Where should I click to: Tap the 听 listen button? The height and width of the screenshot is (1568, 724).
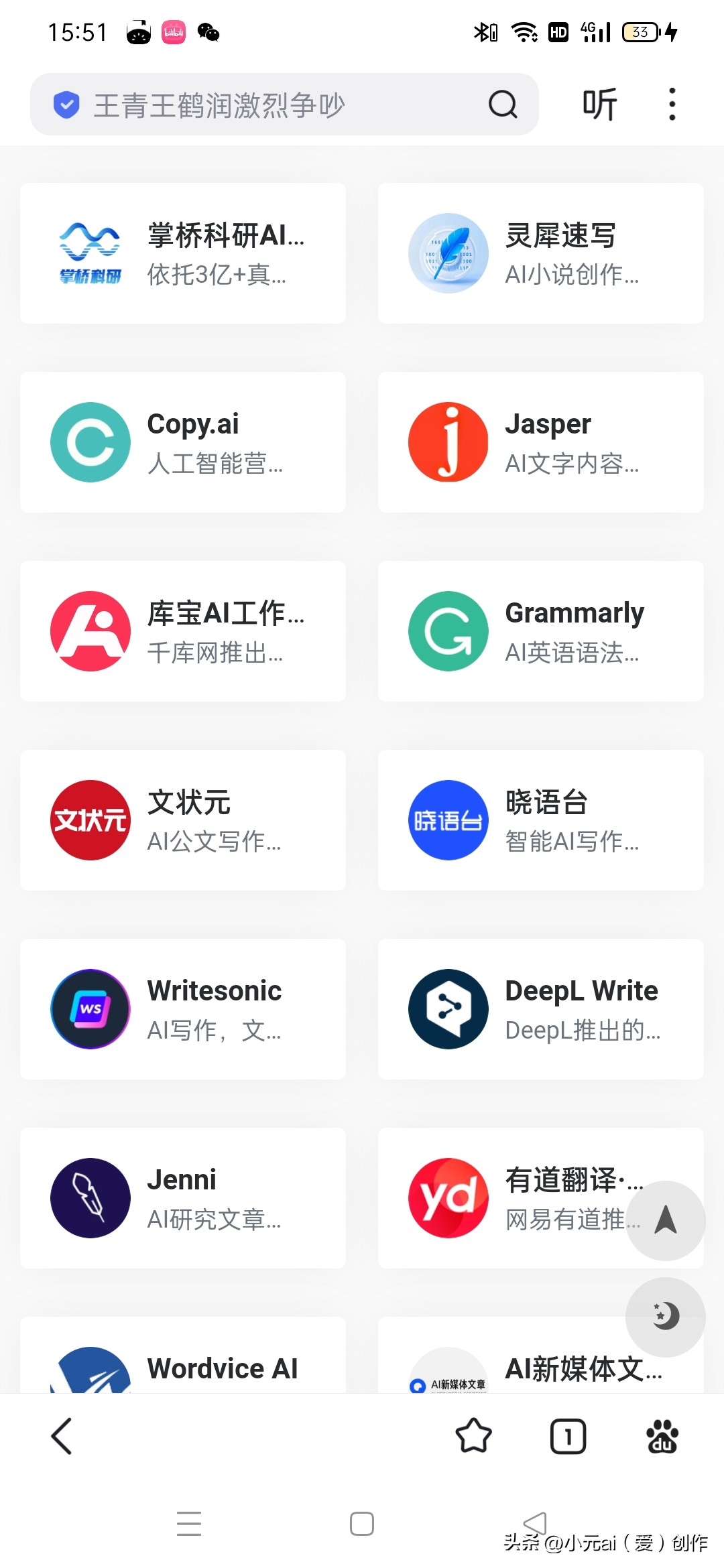[599, 105]
